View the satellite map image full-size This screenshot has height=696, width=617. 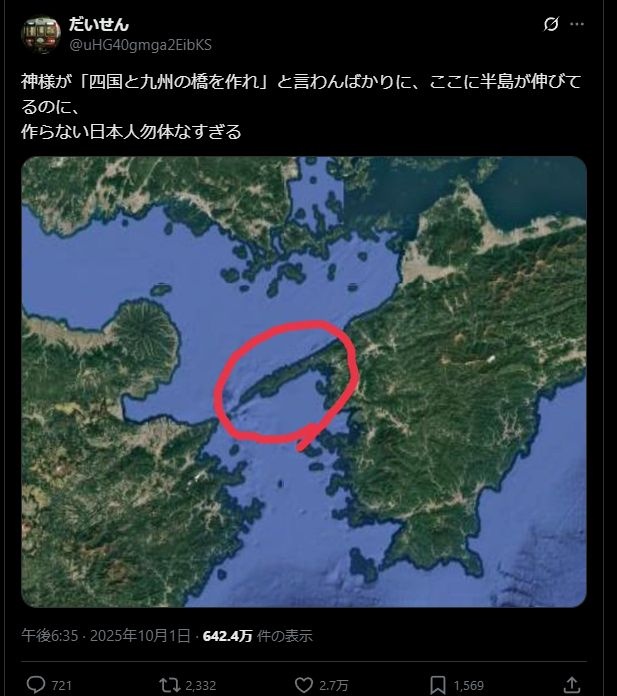[x=304, y=380]
